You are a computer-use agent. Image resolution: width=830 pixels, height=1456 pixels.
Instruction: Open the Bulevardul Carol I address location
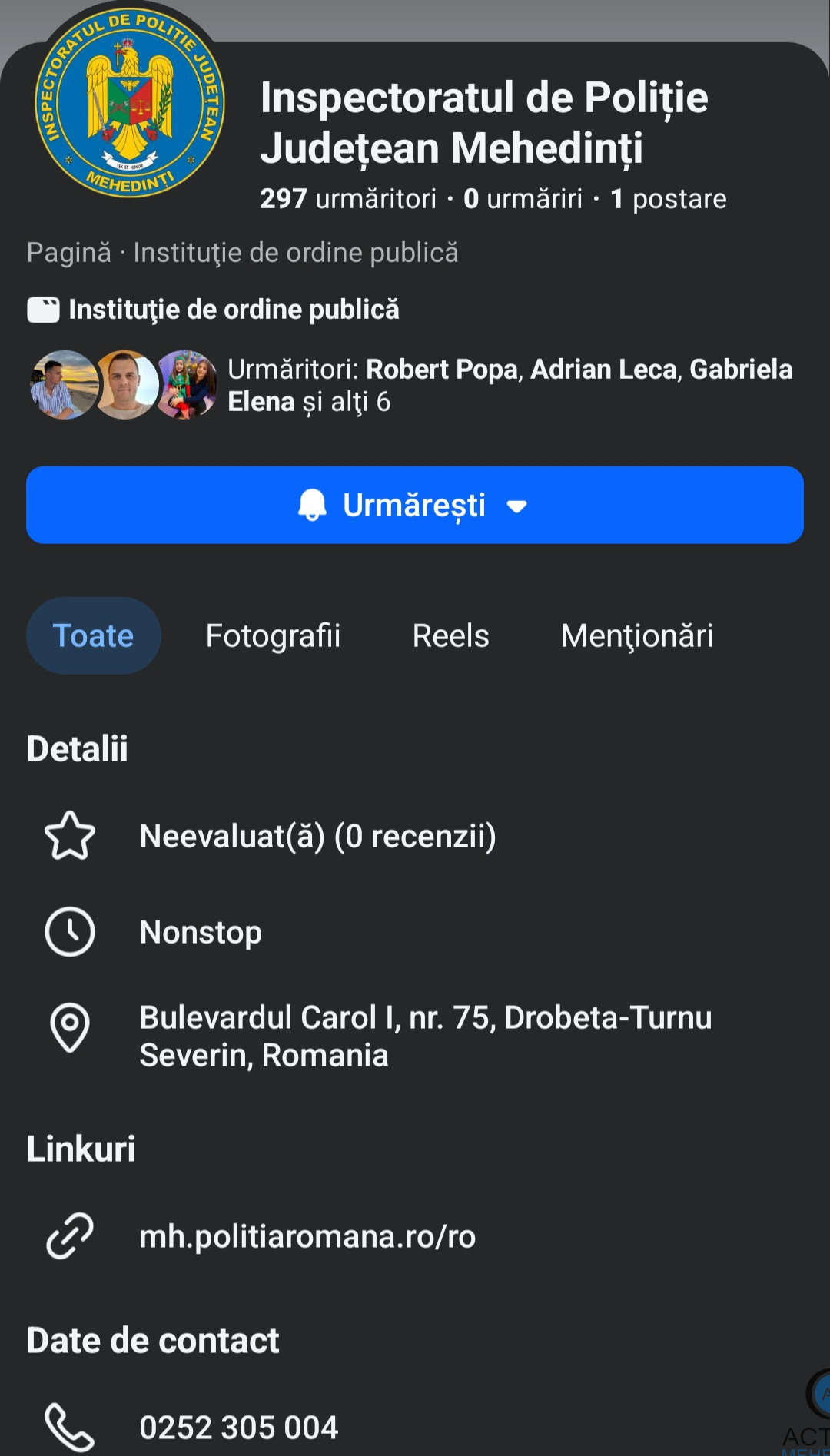click(x=425, y=1036)
